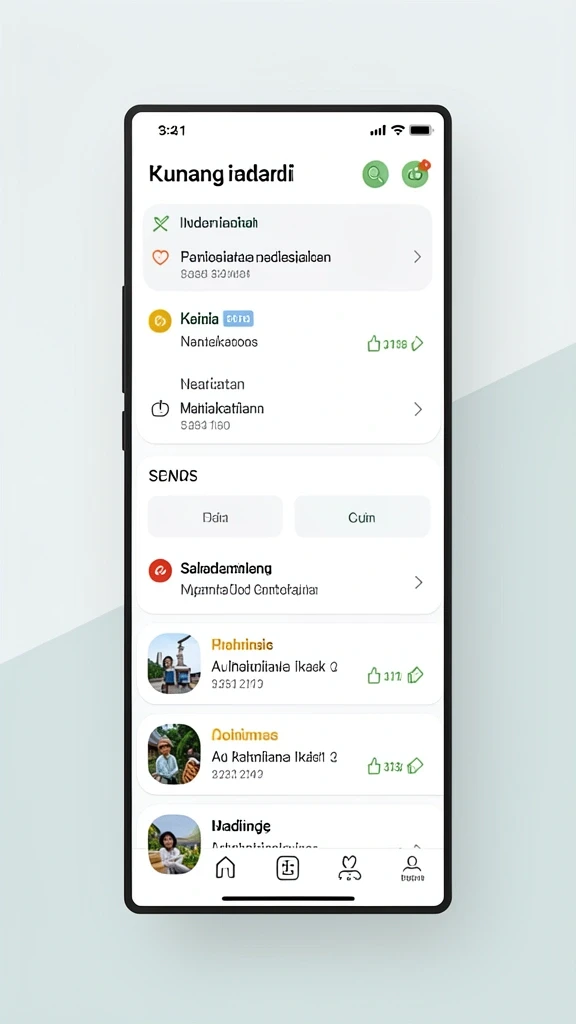This screenshot has width=576, height=1024.
Task: Switch to the Cuin segment
Action: click(x=362, y=517)
